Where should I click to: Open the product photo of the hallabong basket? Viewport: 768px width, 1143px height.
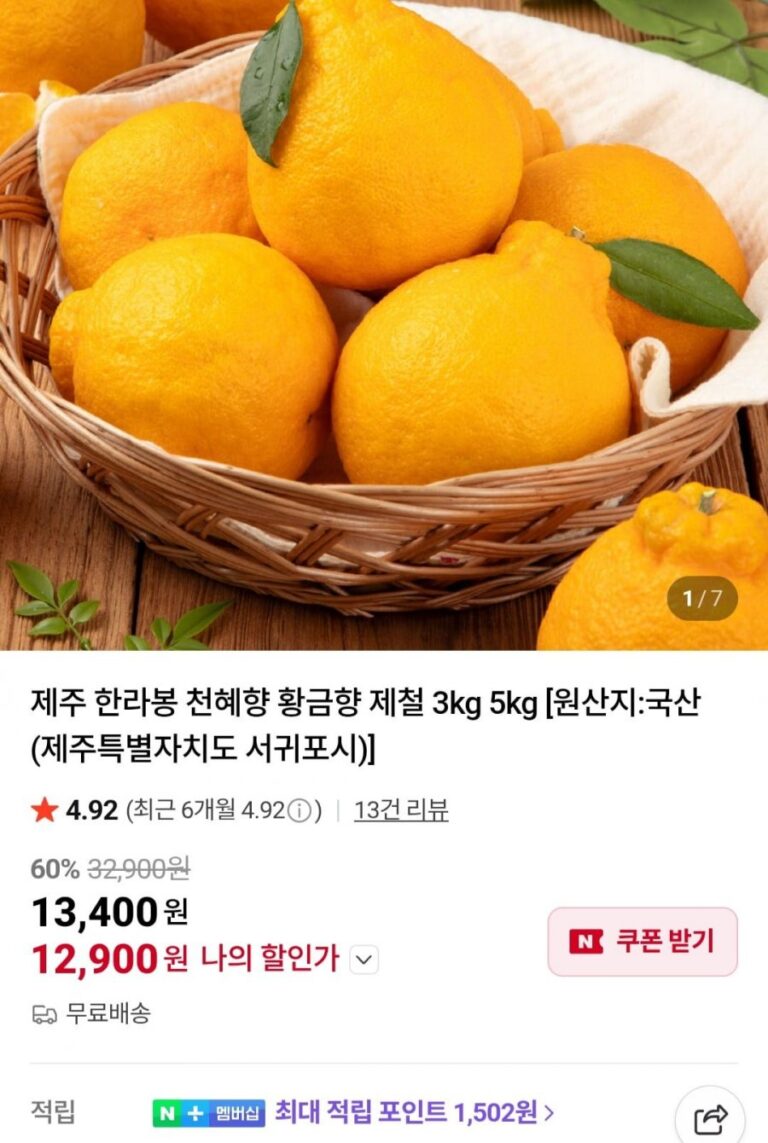(384, 325)
